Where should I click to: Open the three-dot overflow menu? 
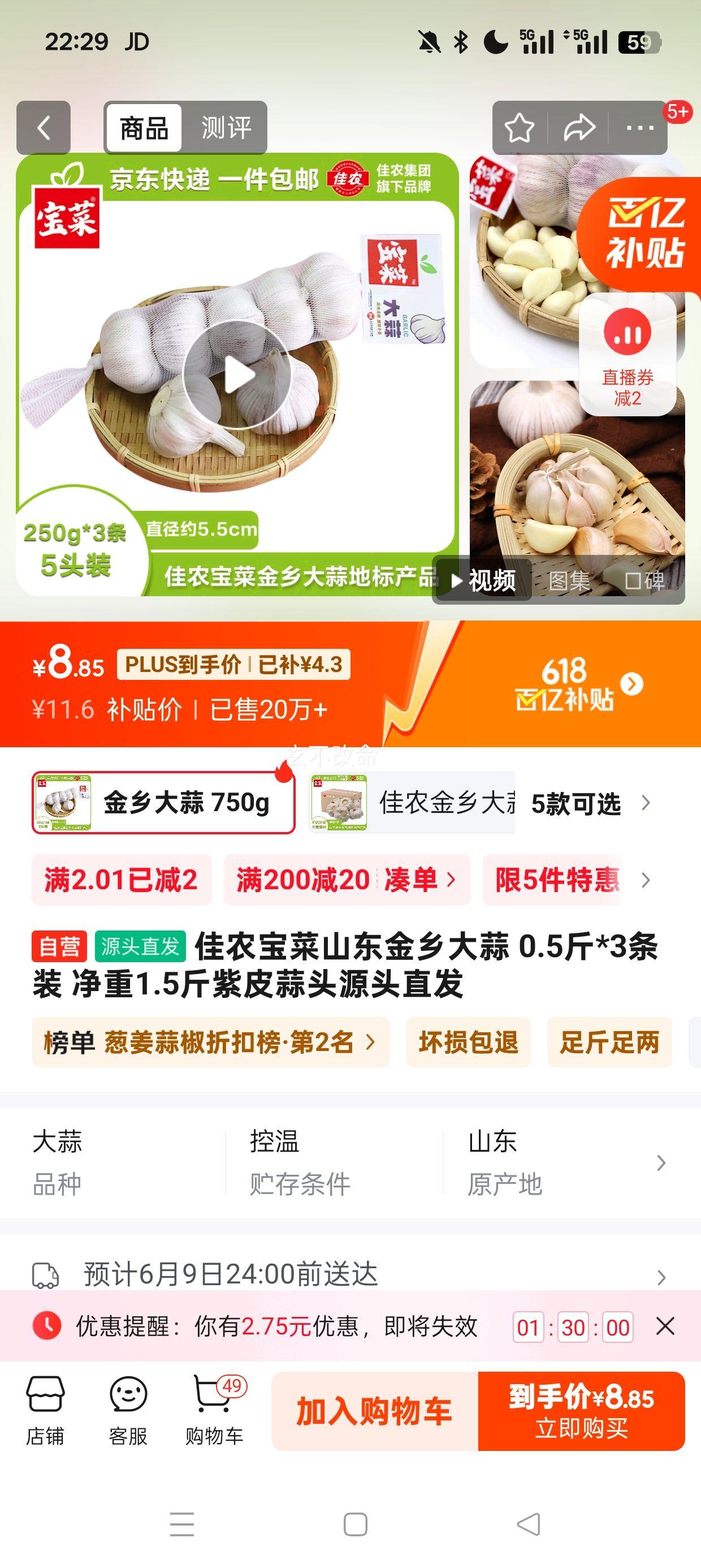(x=639, y=128)
